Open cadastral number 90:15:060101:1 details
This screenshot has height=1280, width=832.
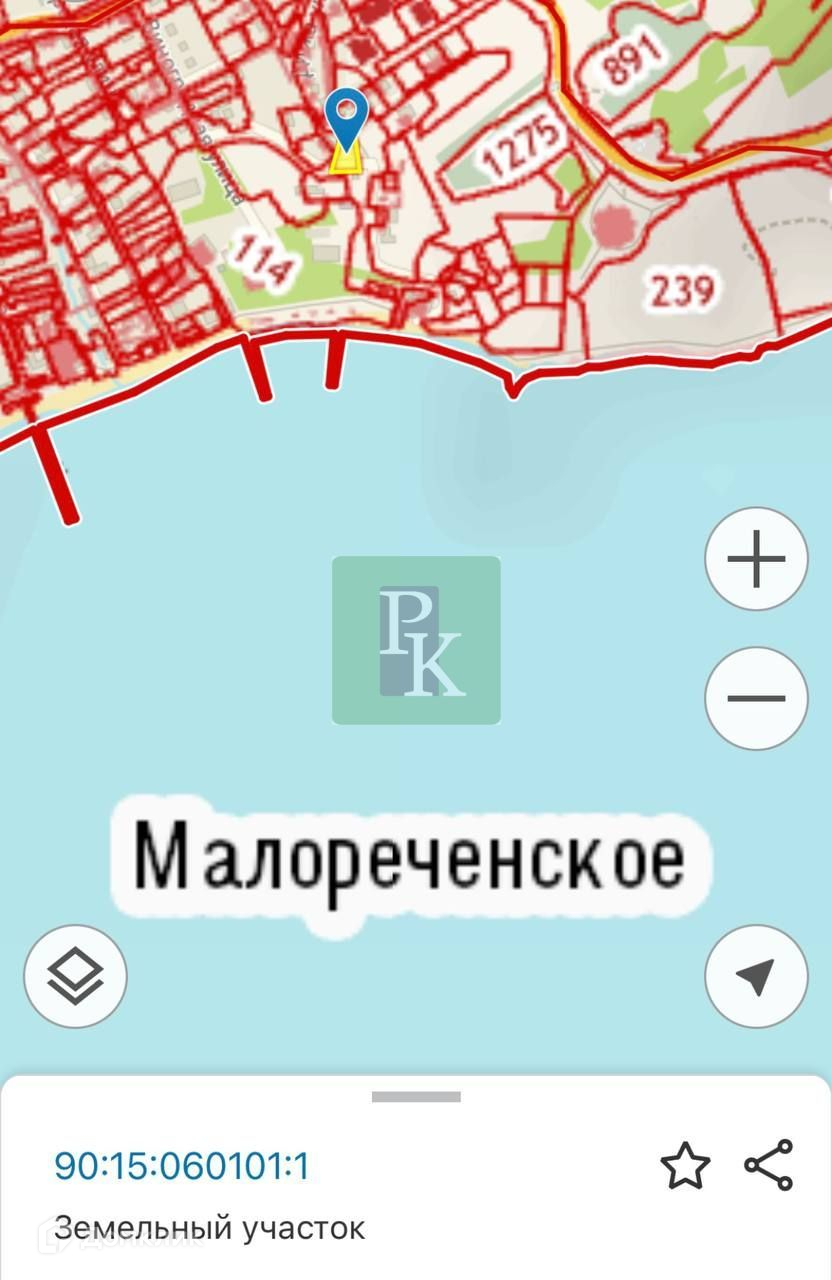click(181, 1166)
